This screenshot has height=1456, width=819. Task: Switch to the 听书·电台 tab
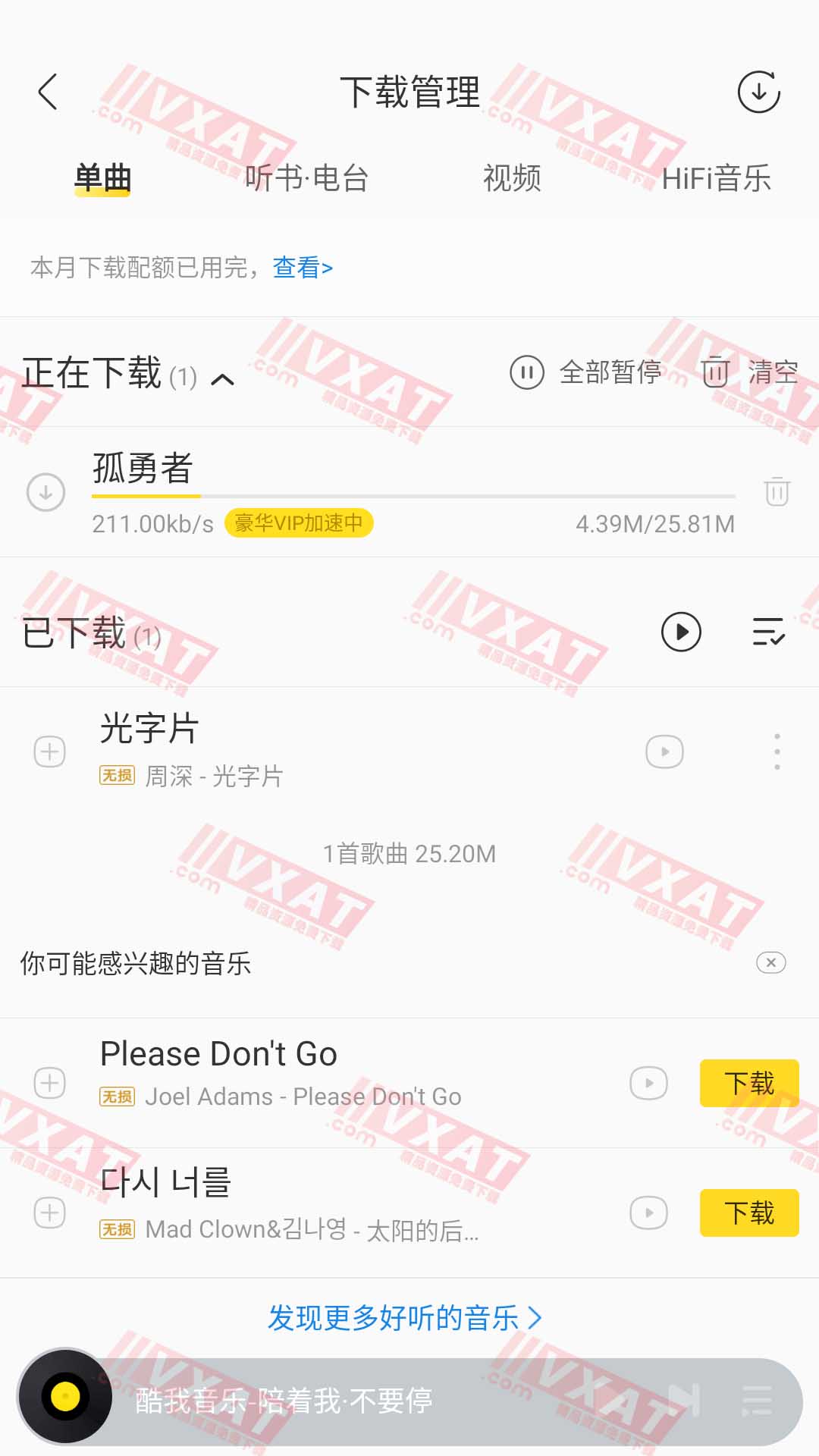click(x=306, y=179)
